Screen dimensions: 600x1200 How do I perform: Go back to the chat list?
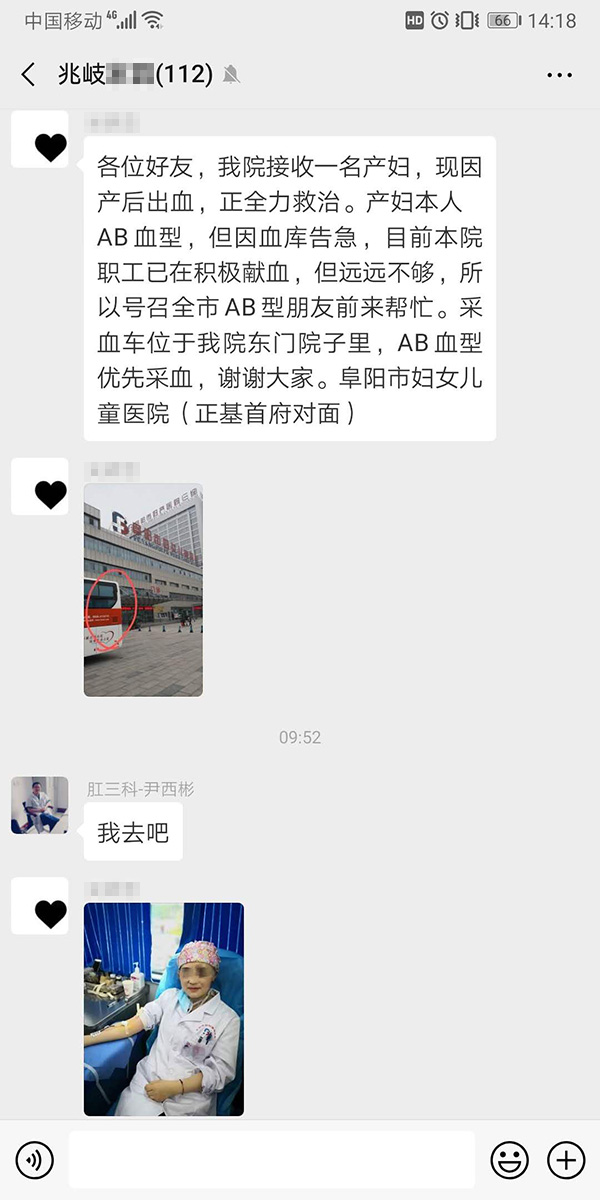click(28, 74)
